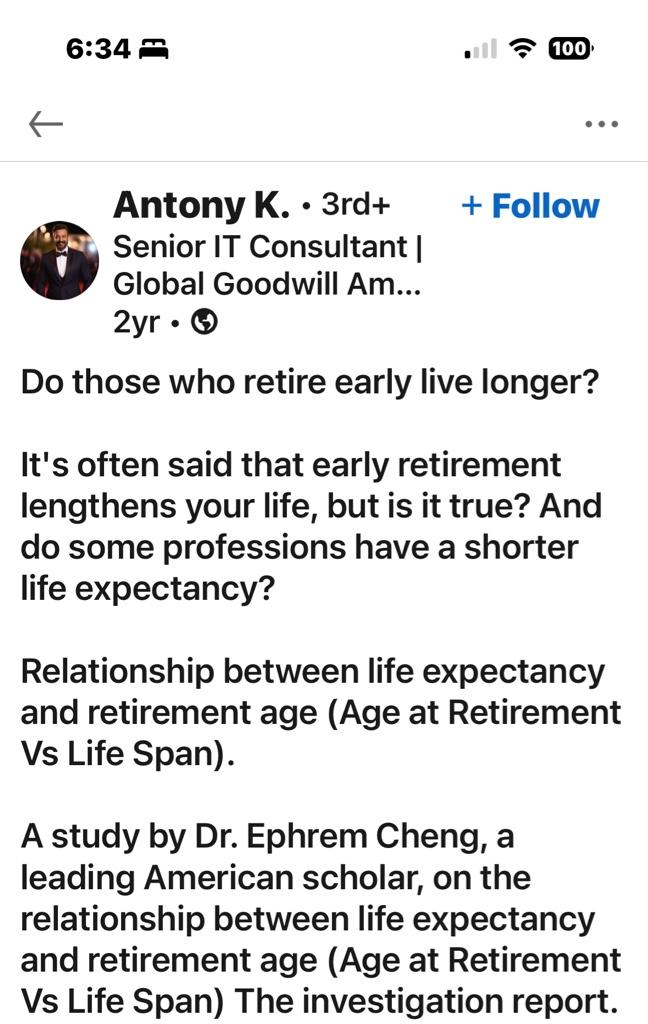Open Antony K.'s profile name
The width and height of the screenshot is (648, 1024).
(201, 205)
